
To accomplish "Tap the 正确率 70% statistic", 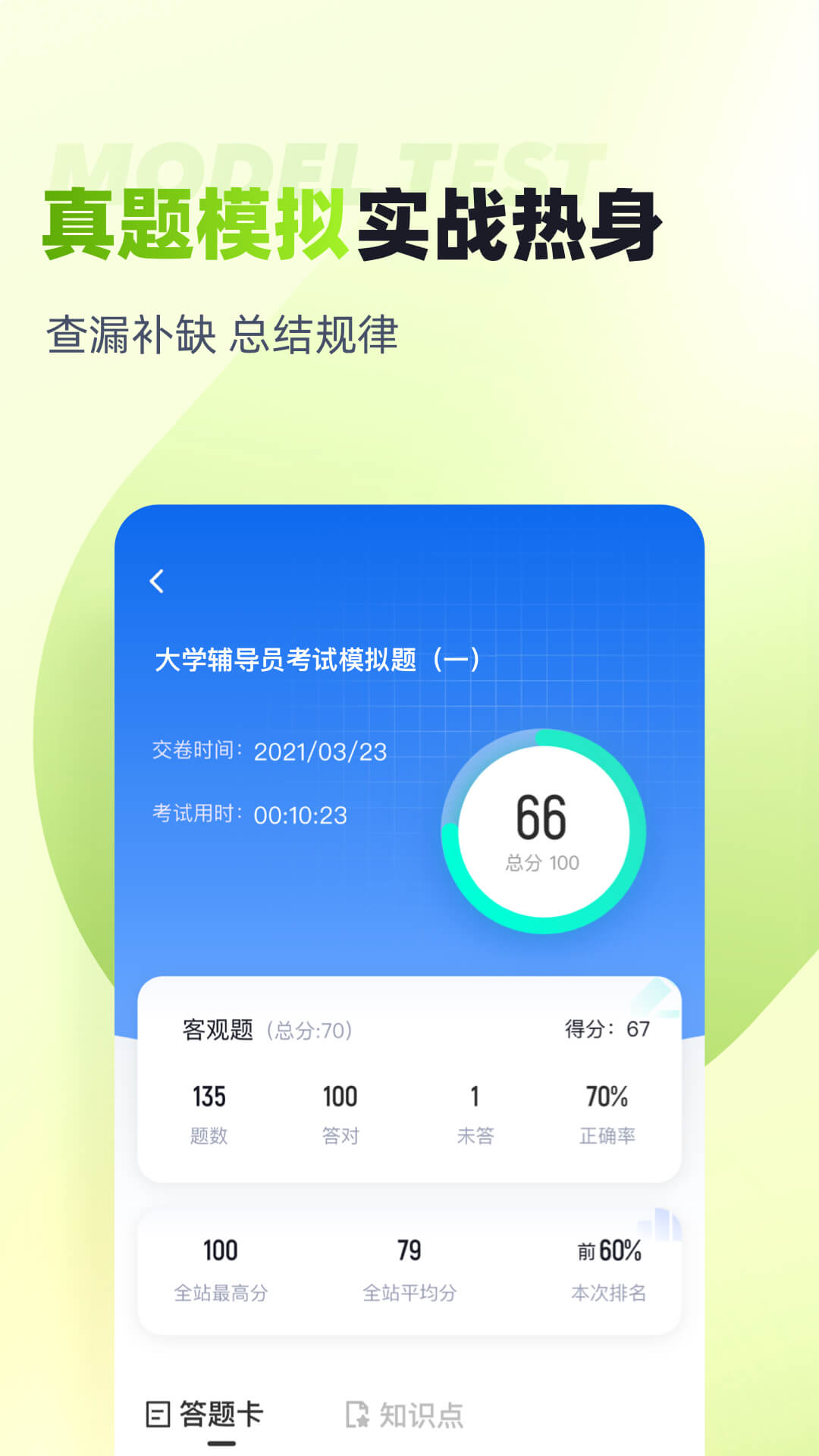I will (x=607, y=1096).
